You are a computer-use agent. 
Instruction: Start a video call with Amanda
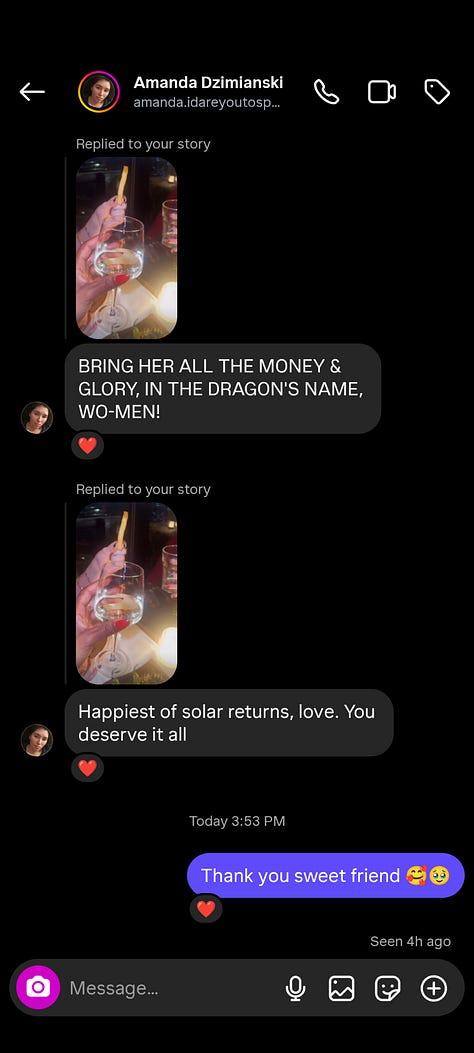(381, 92)
